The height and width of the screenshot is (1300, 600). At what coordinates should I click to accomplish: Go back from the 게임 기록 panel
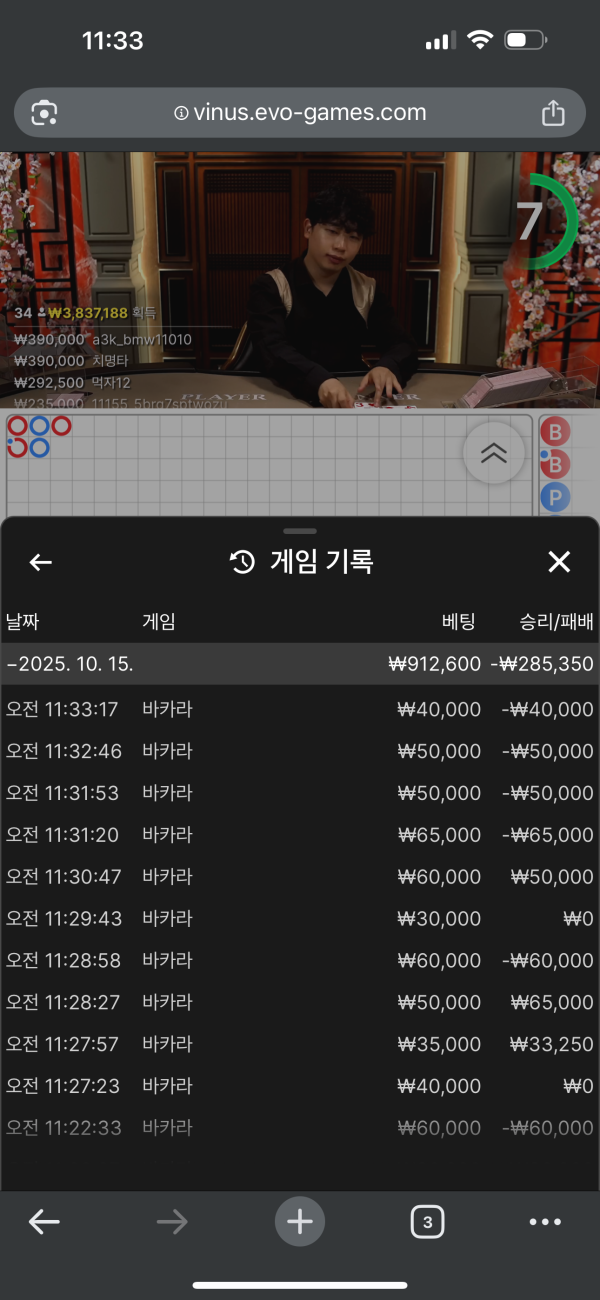pyautogui.click(x=40, y=563)
